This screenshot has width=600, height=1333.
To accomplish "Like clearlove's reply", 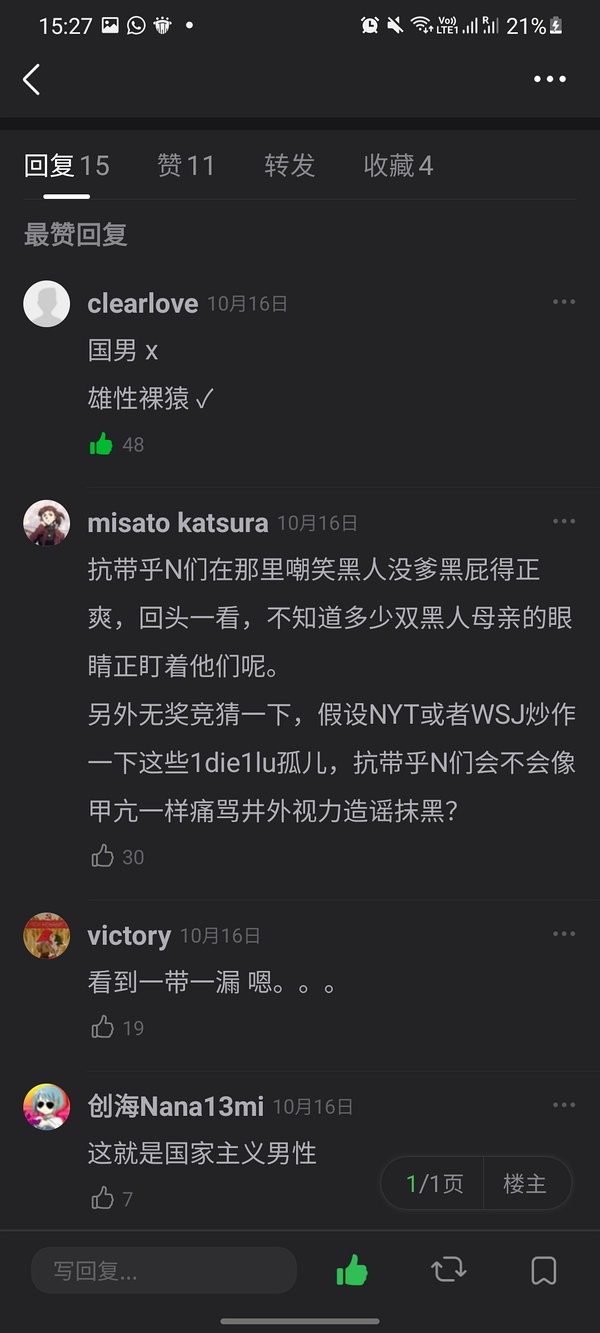I will click(x=102, y=445).
